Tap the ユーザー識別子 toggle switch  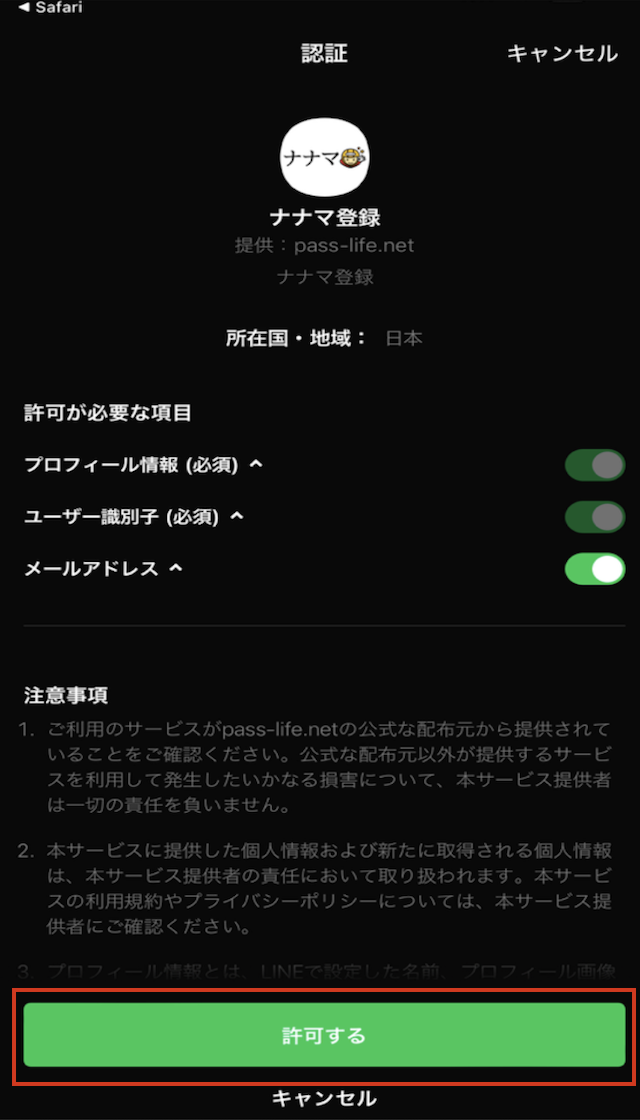click(x=595, y=517)
